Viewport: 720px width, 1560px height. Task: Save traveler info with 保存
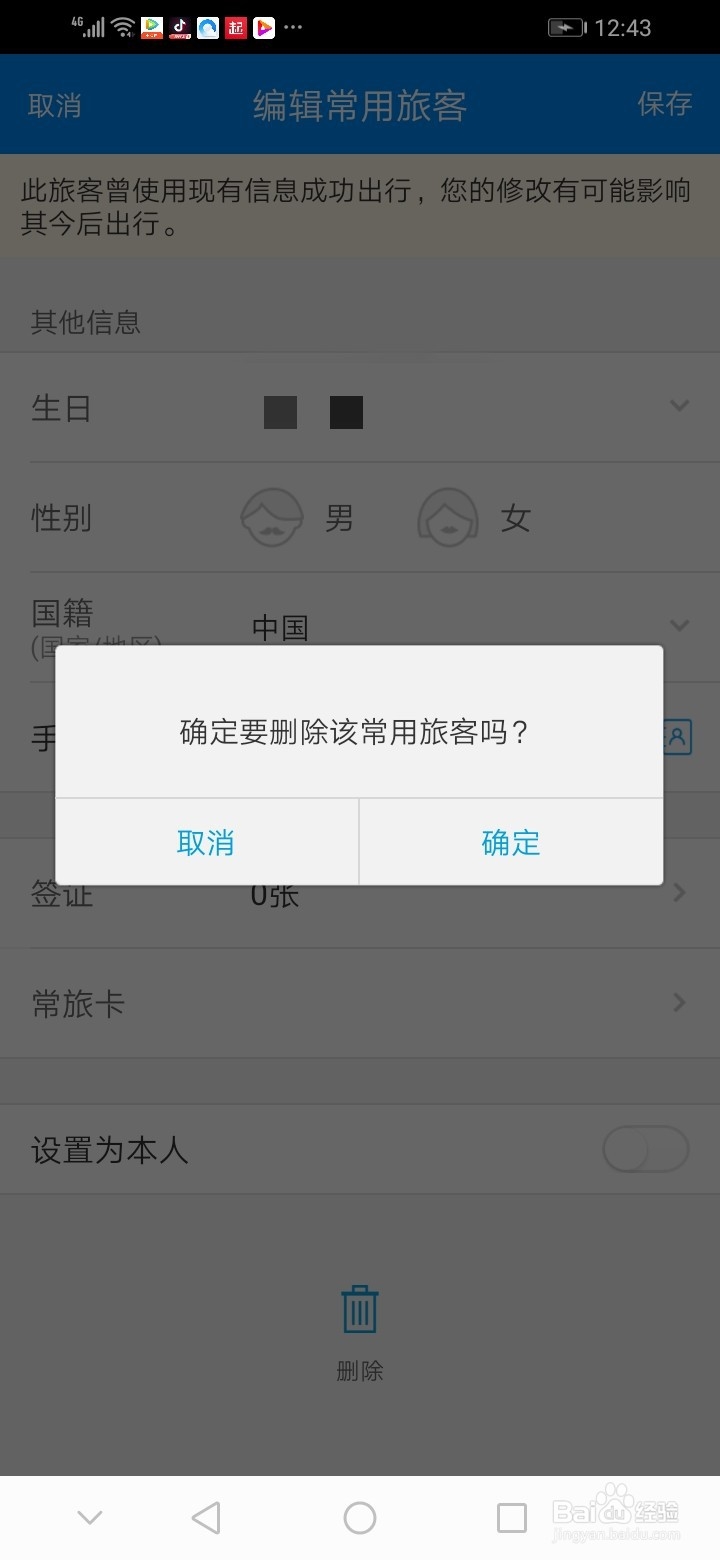664,104
